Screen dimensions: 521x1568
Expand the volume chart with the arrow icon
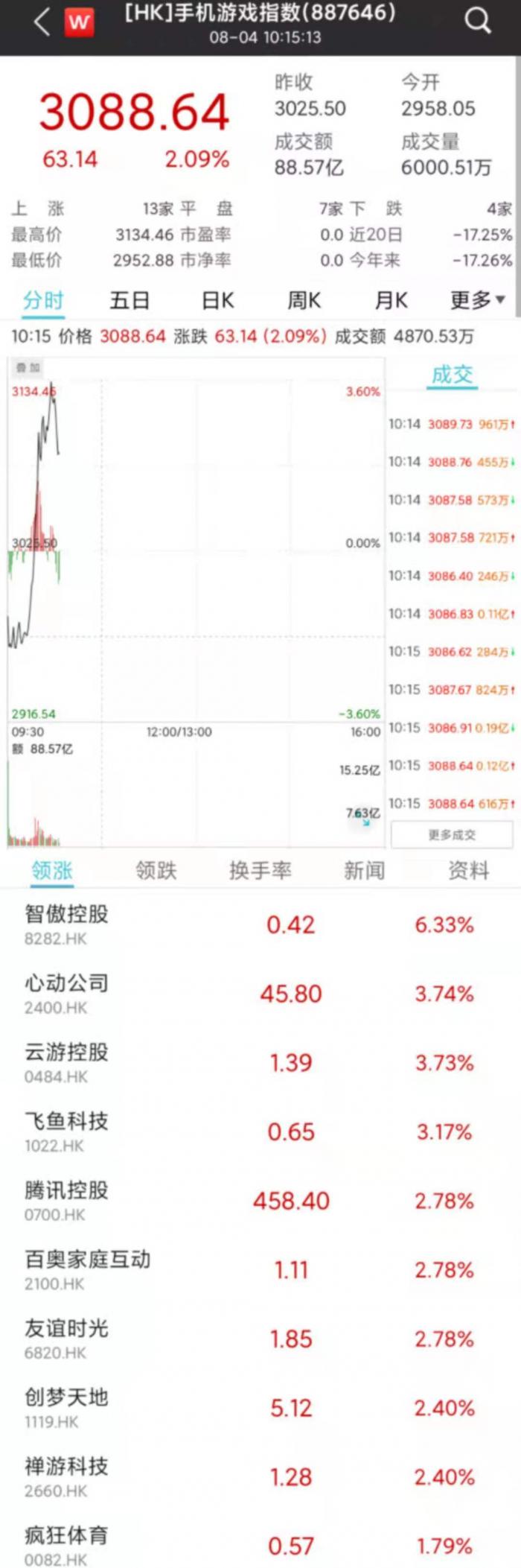[x=366, y=821]
